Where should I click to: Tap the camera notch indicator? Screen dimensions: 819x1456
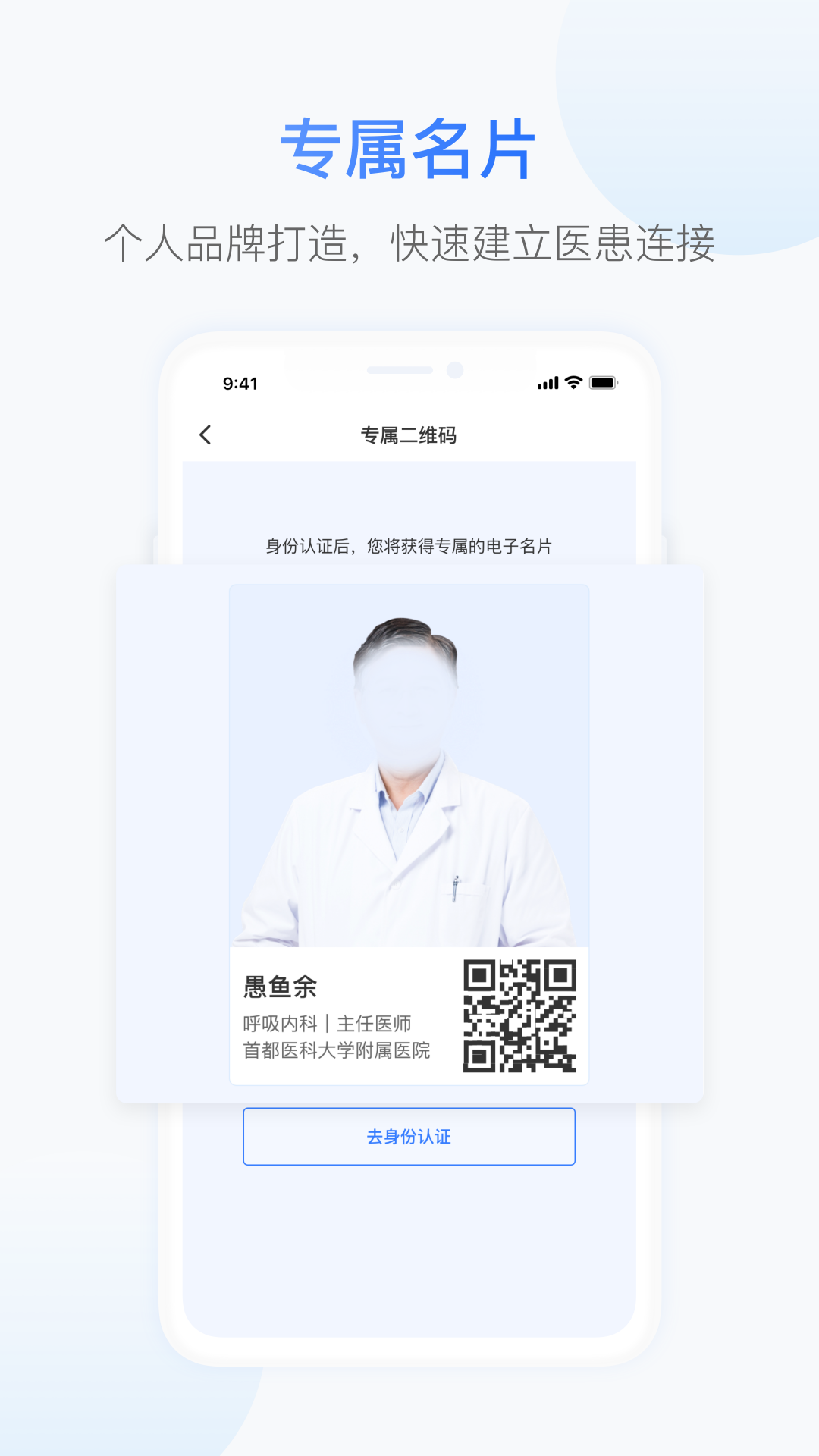[x=456, y=371]
